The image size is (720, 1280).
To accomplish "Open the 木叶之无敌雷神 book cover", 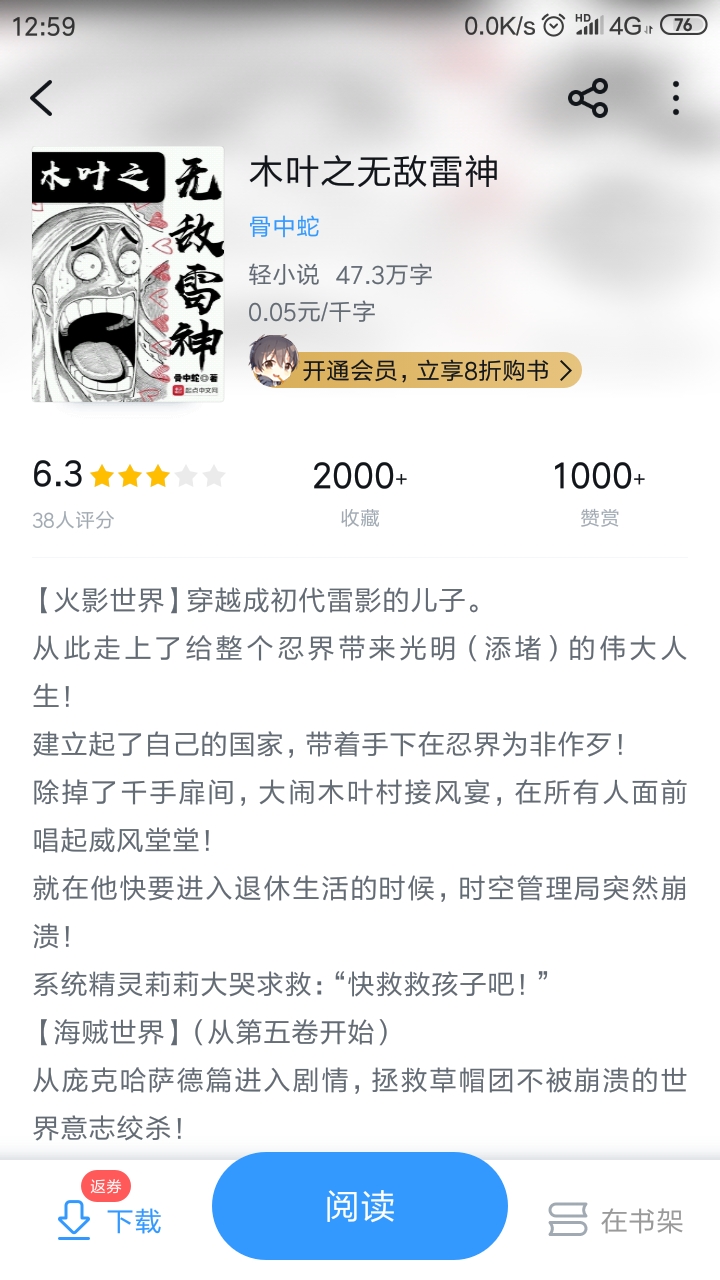I will pyautogui.click(x=128, y=275).
